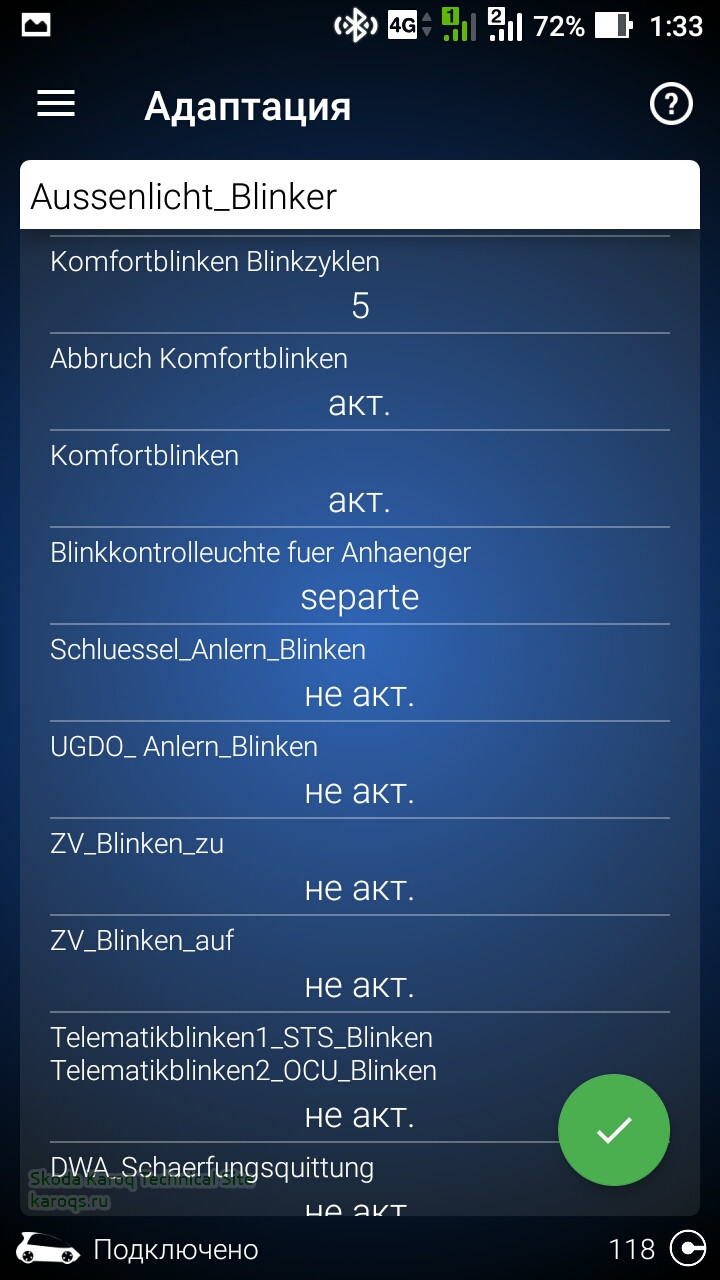Open the Schluessel_Anlern_Blinken setting
This screenshot has height=1280, width=720.
[360, 673]
